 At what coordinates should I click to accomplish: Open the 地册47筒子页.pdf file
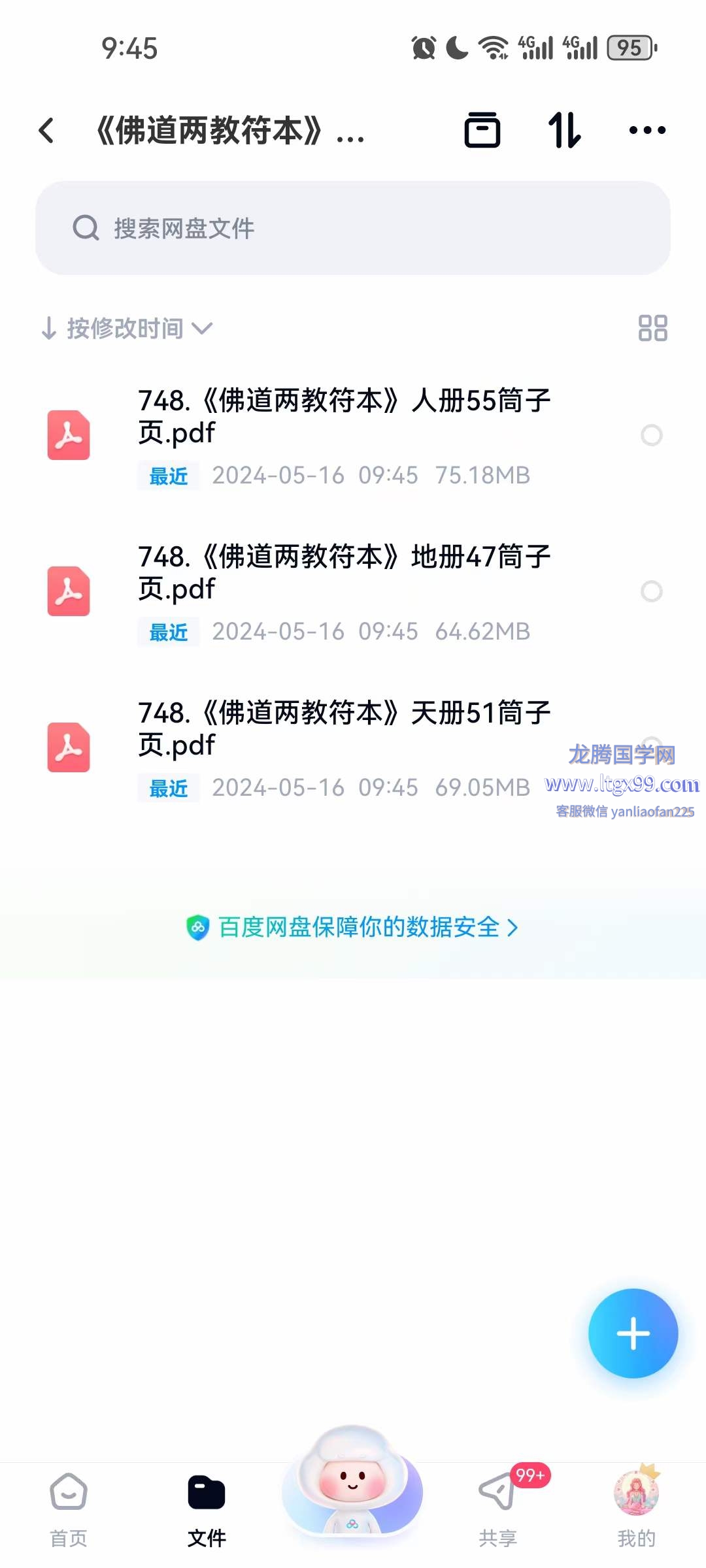click(x=343, y=573)
